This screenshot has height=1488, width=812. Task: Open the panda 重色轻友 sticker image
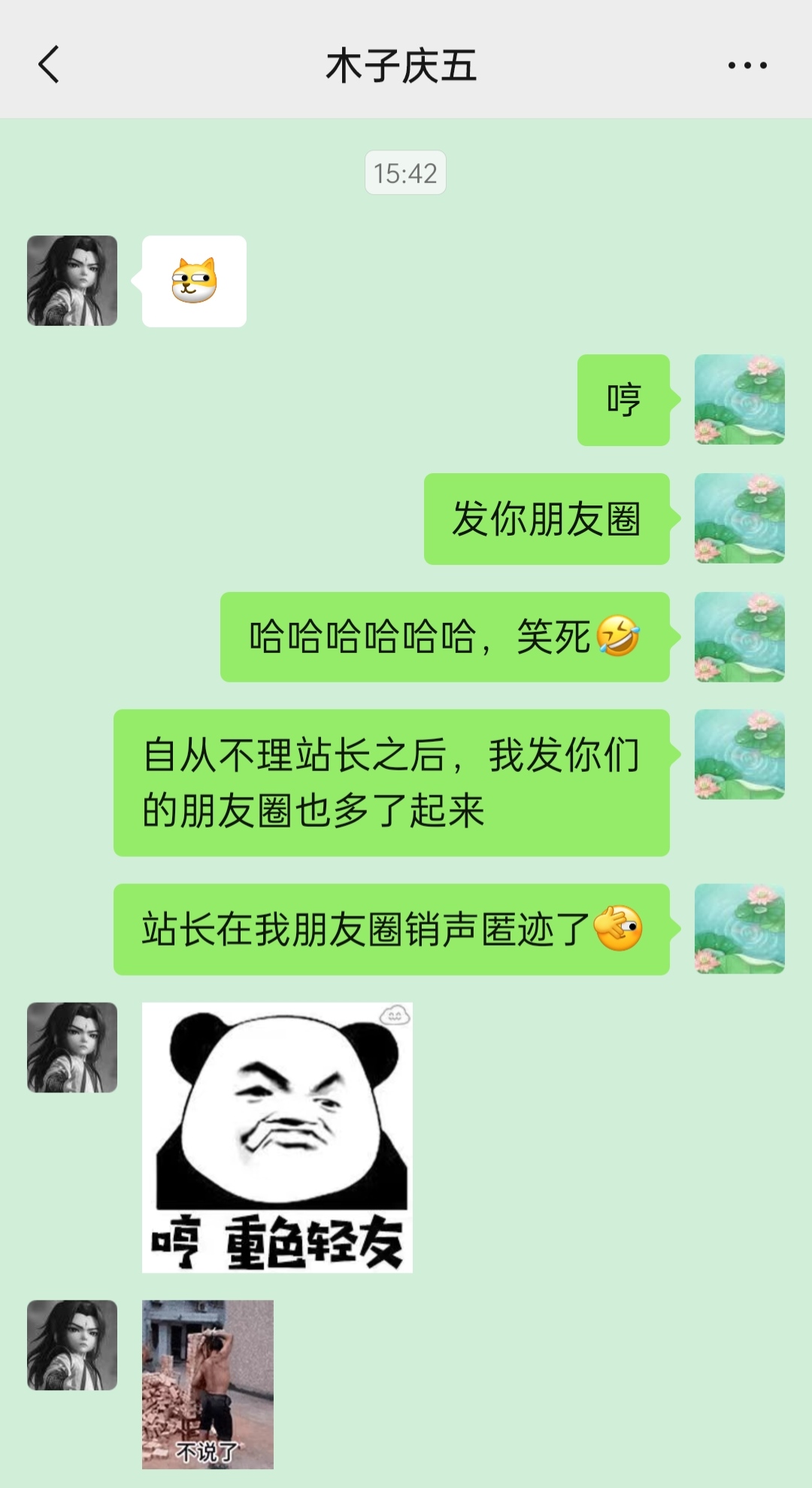[277, 1137]
